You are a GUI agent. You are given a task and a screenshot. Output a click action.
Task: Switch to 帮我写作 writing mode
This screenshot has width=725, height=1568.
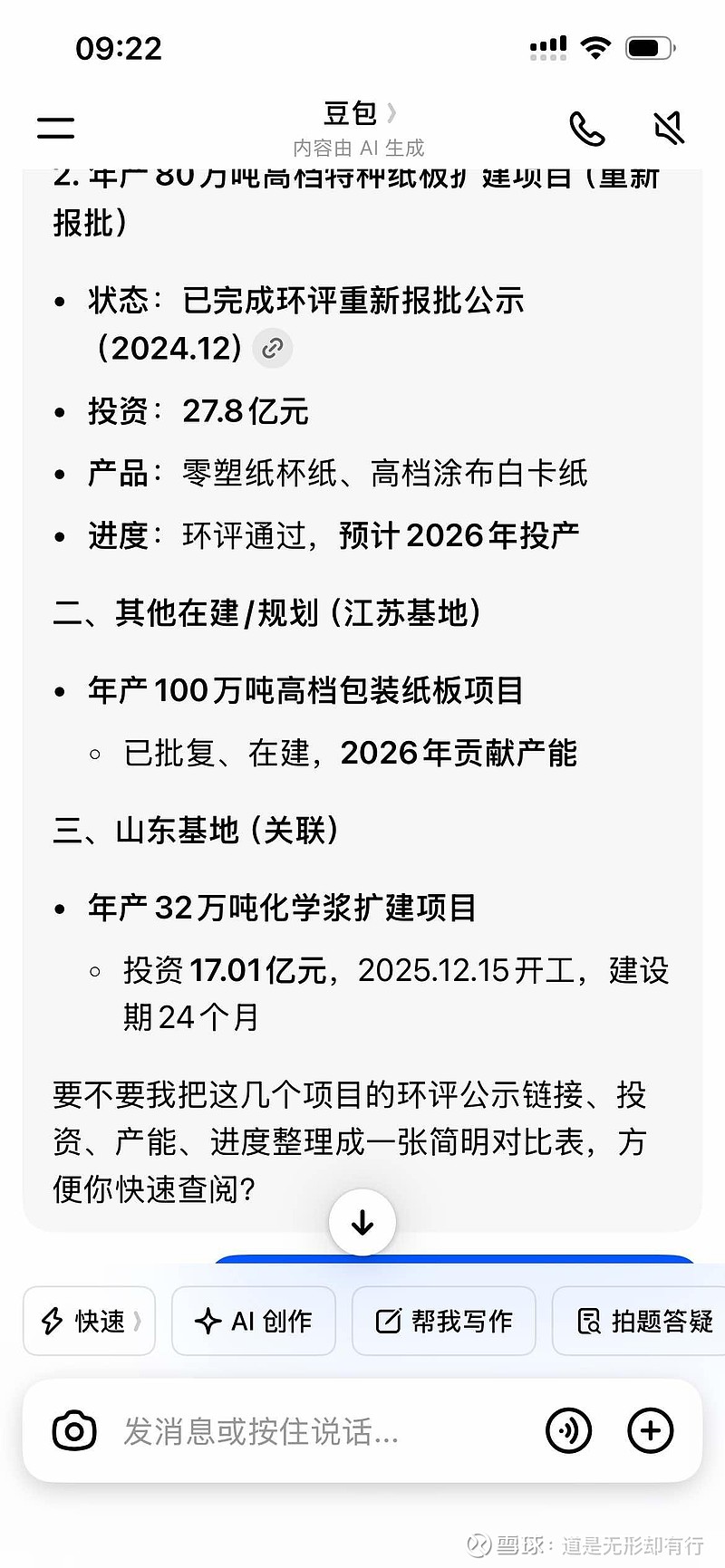(443, 1321)
